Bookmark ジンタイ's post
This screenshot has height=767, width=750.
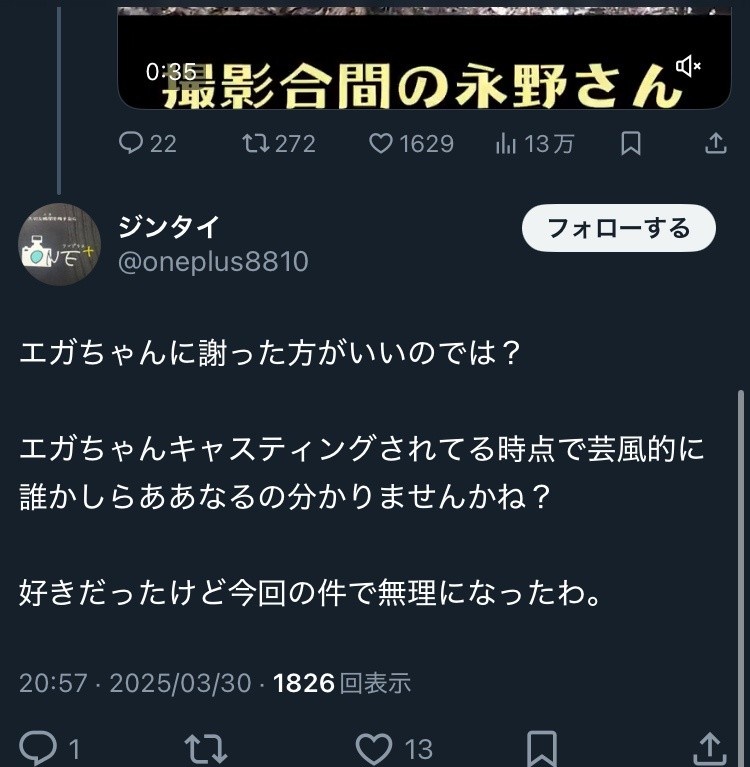(x=541, y=747)
